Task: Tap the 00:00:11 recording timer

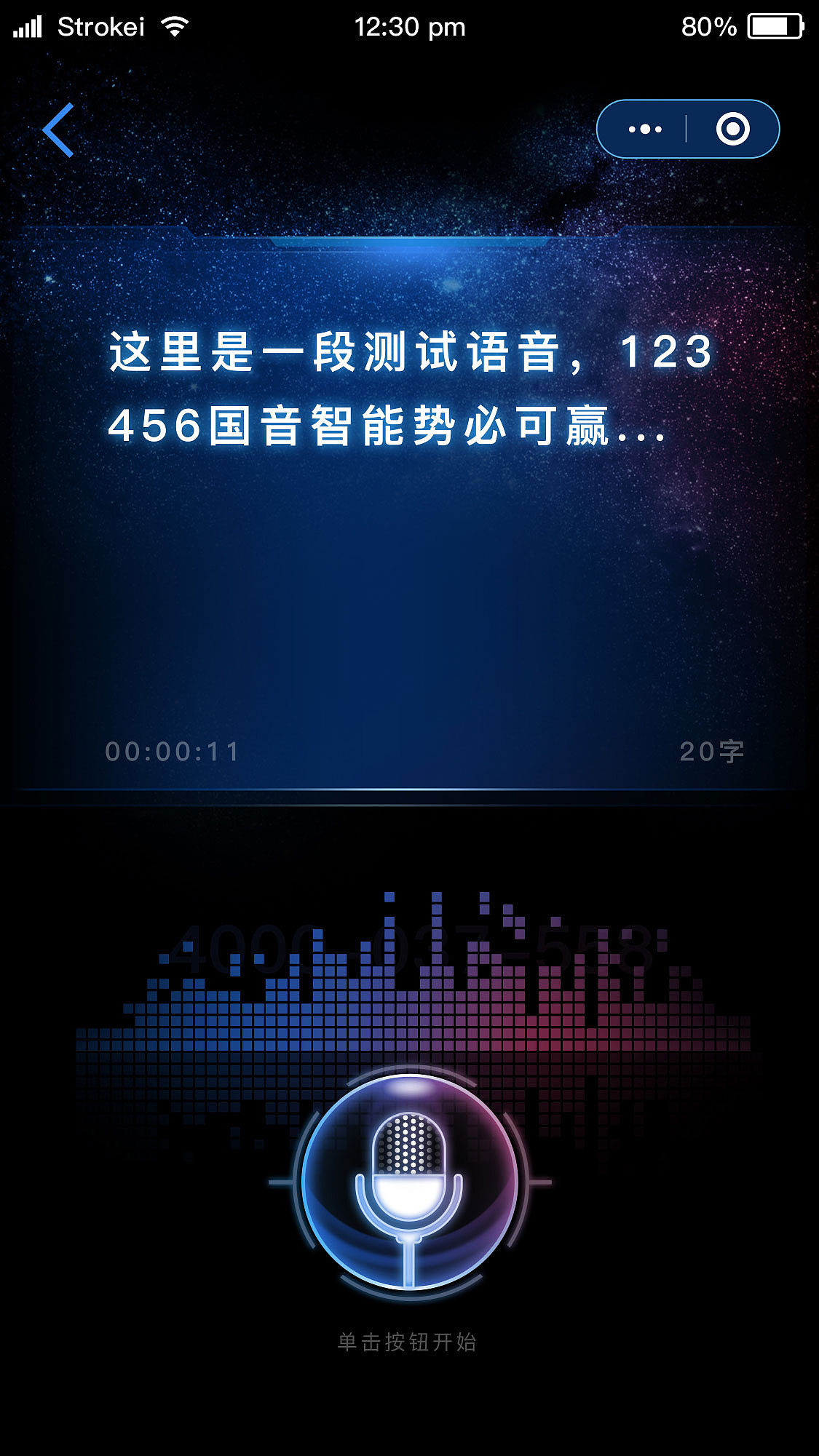Action: tap(171, 749)
